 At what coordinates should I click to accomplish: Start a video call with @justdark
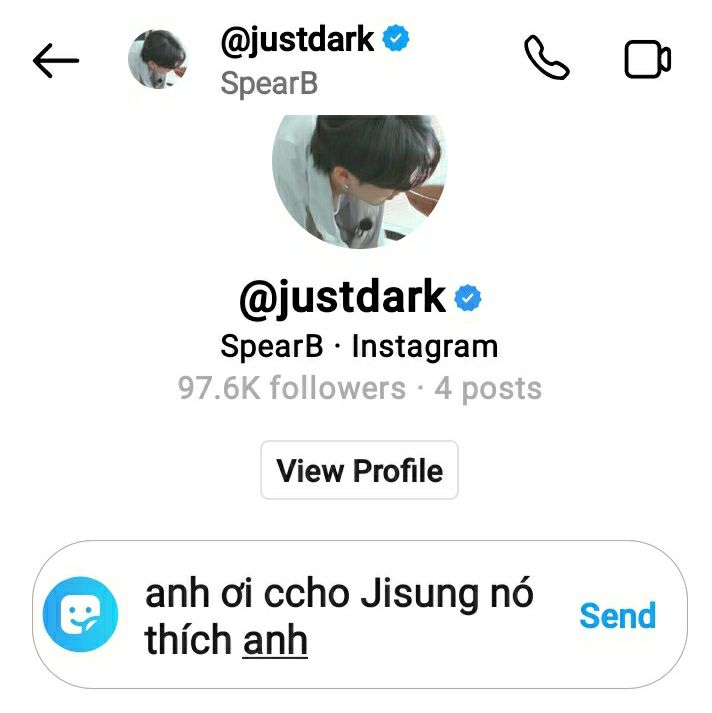(x=647, y=59)
